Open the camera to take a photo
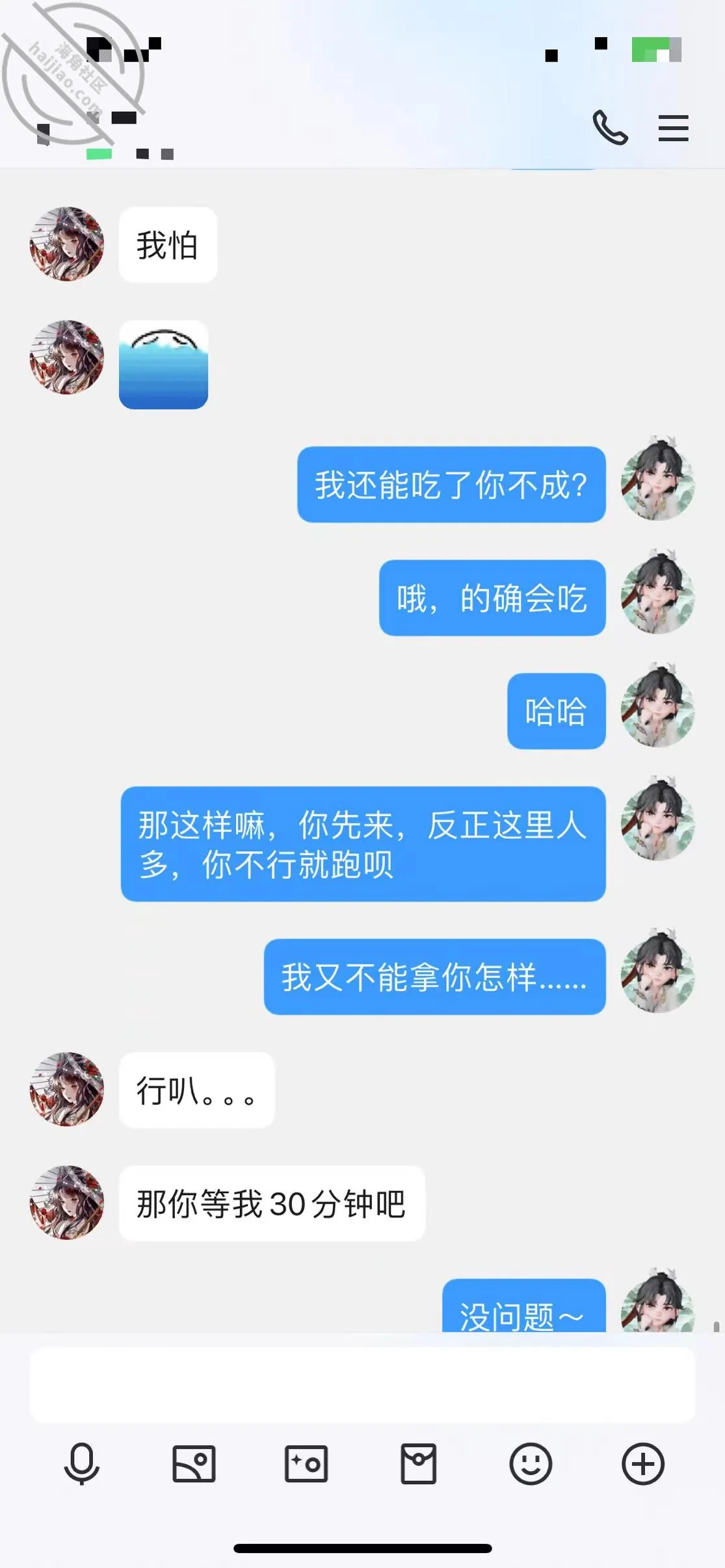This screenshot has height=1568, width=725. pos(306,1464)
